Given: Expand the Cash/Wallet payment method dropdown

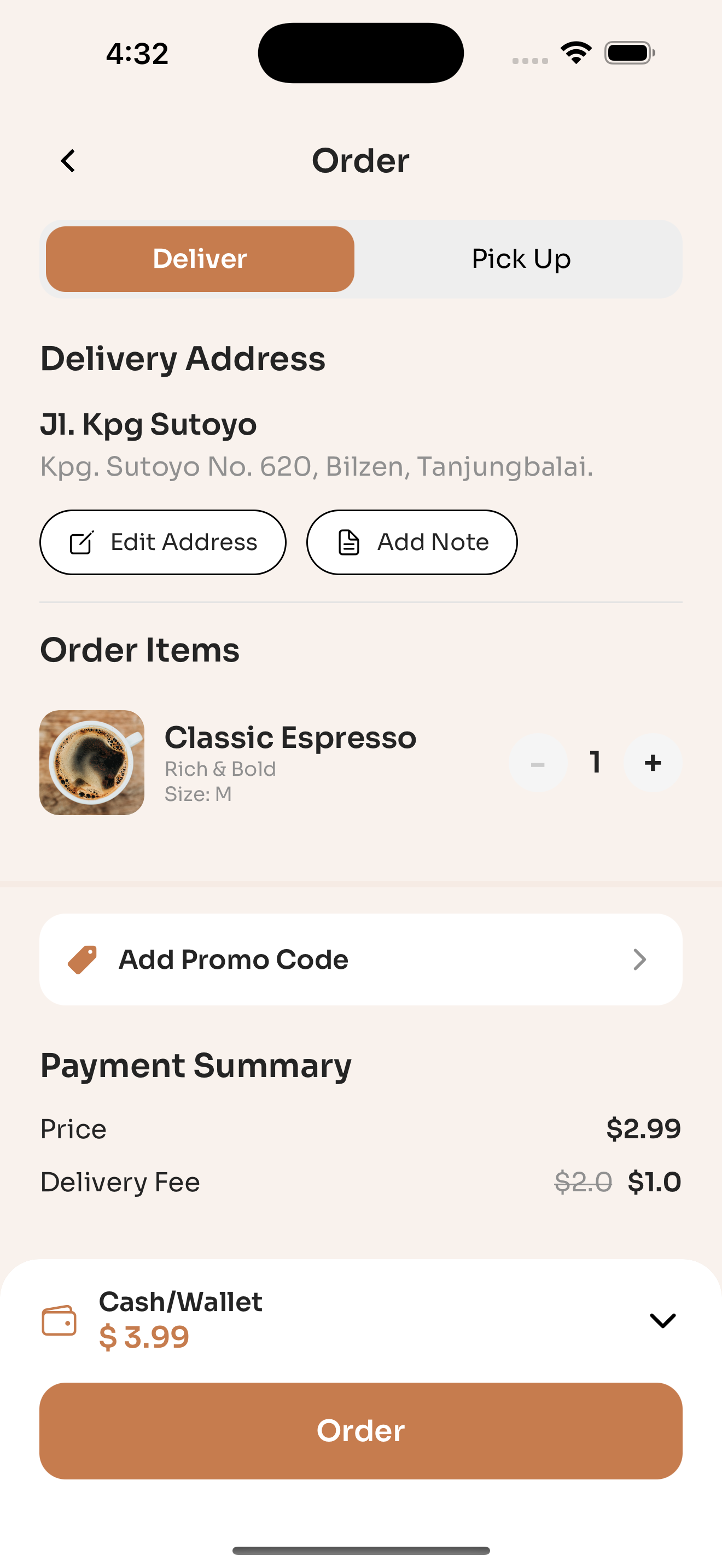Looking at the screenshot, I should (663, 1320).
